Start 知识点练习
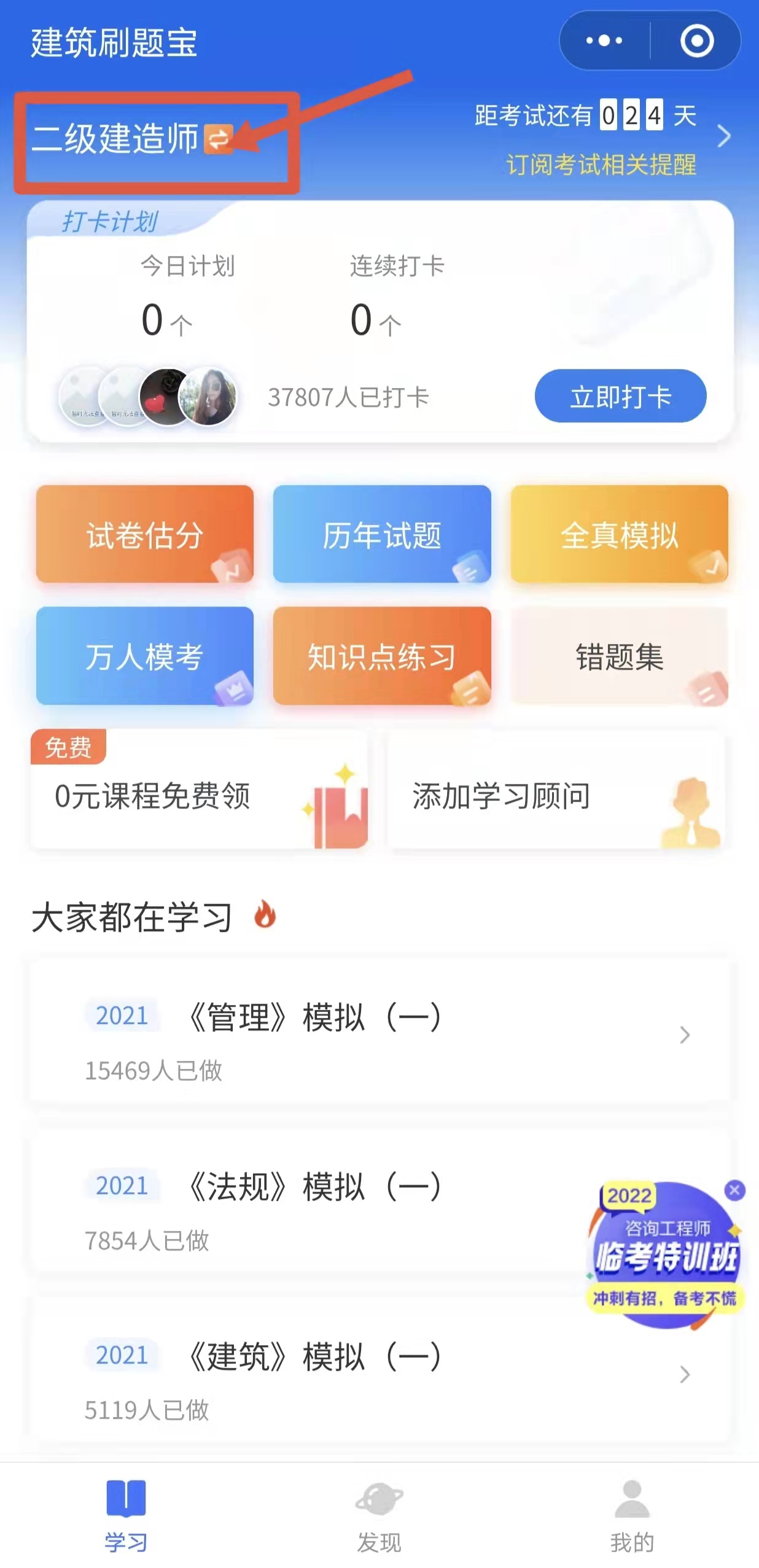Viewport: 759px width, 1568px height. (x=382, y=656)
